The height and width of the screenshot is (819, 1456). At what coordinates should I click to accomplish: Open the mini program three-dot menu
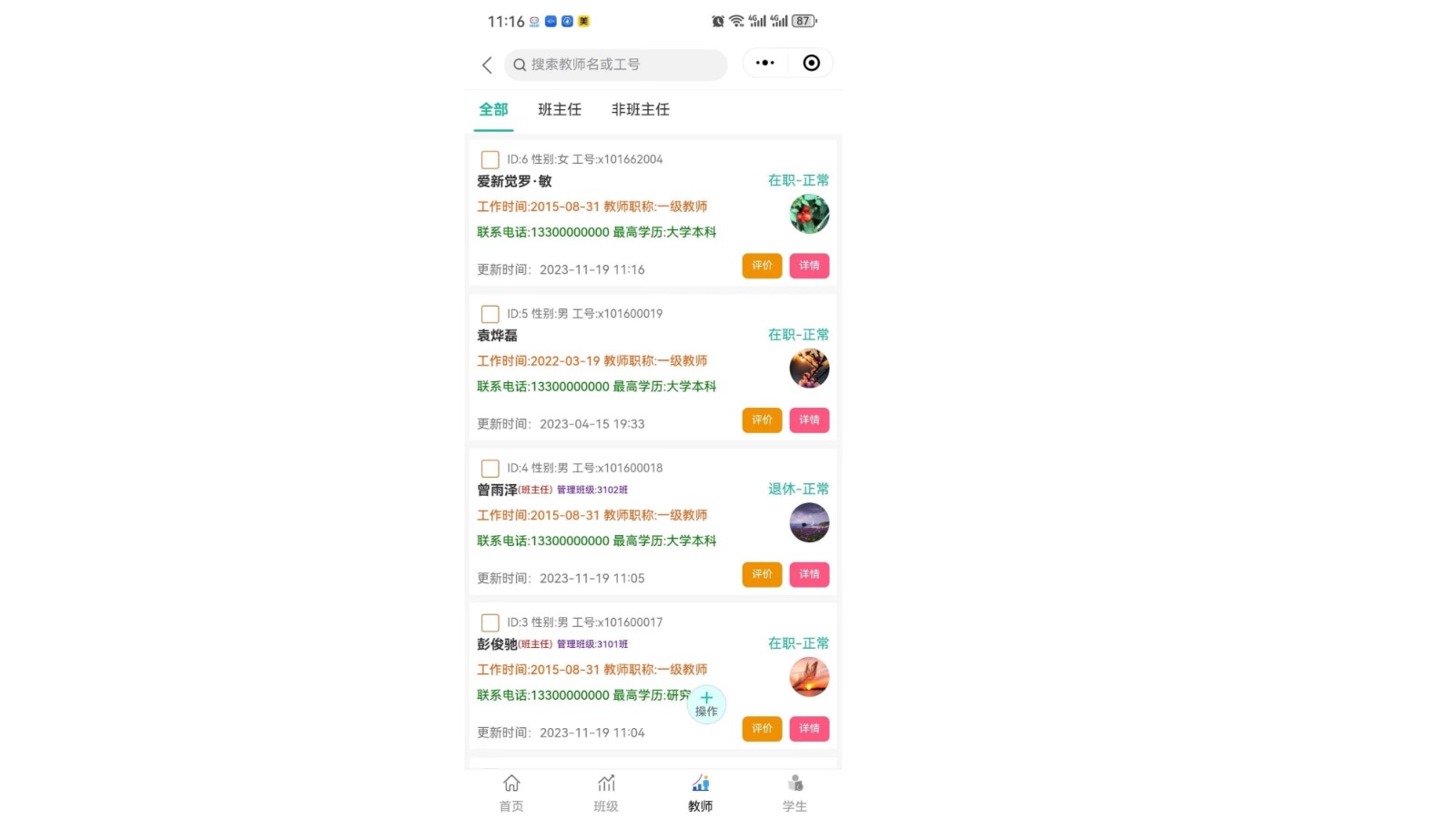coord(764,63)
